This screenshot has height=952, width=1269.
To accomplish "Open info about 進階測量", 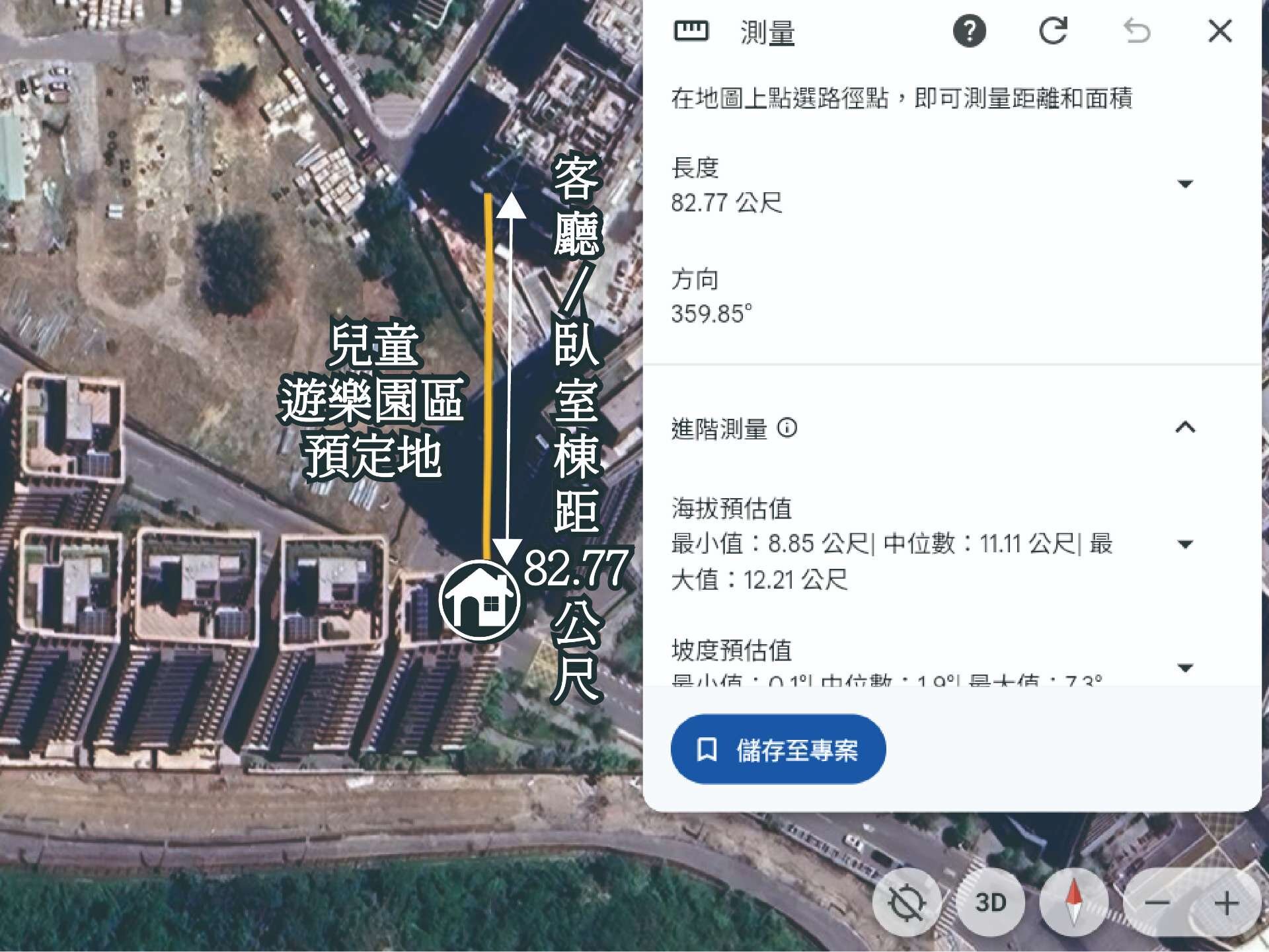I will 787,428.
